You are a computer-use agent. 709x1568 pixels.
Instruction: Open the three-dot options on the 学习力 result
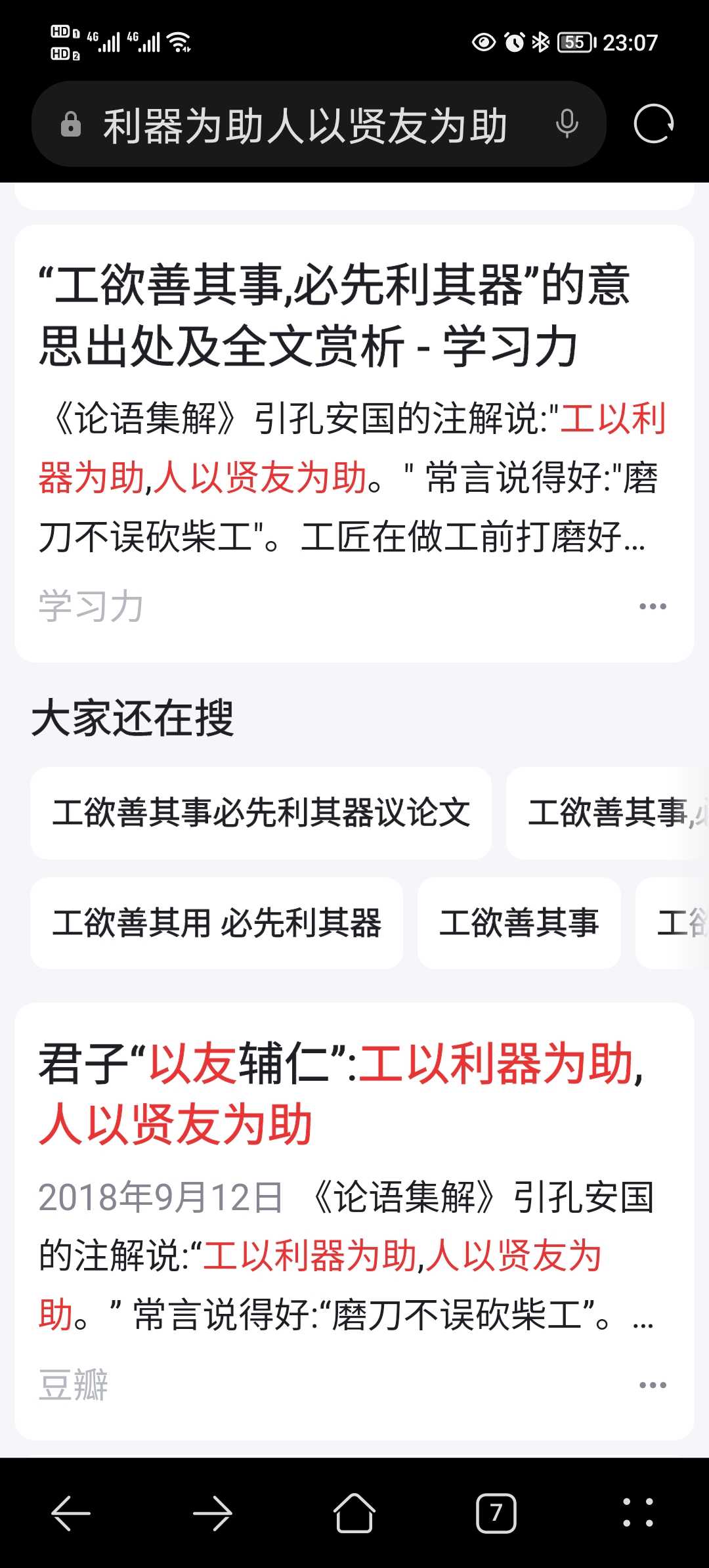coord(653,606)
